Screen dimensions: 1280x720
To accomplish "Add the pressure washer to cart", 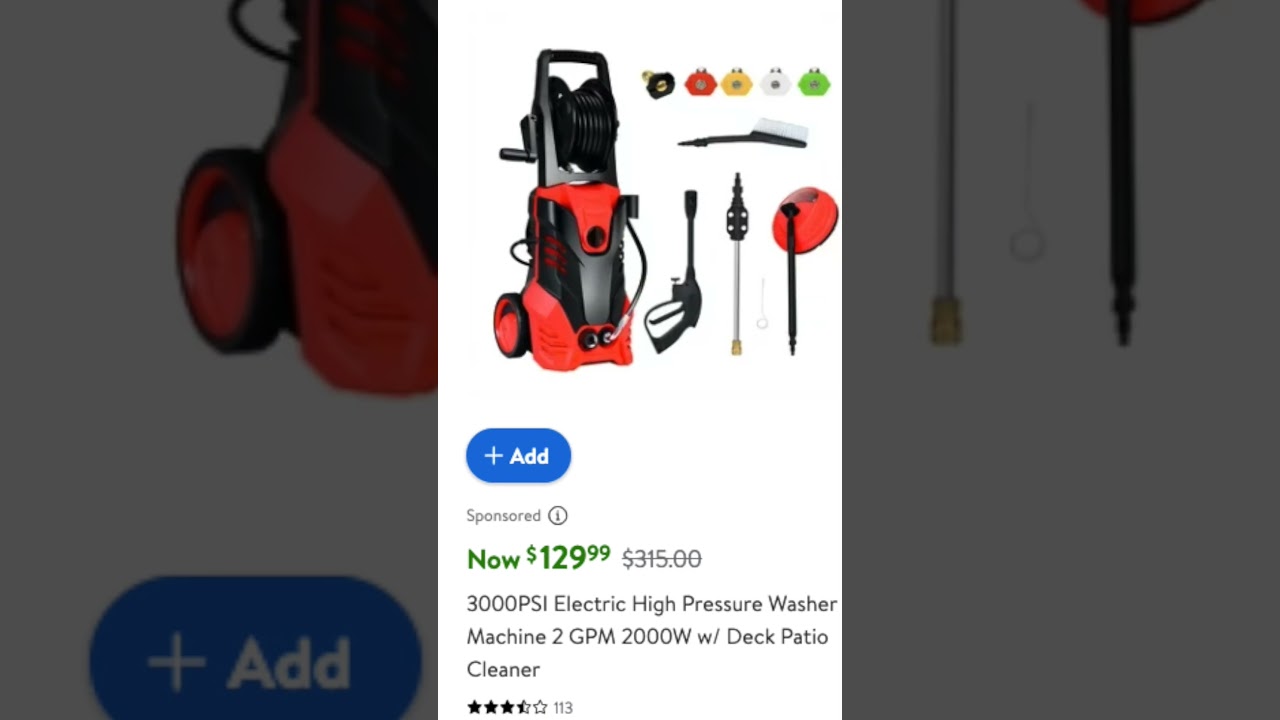I will [x=518, y=456].
